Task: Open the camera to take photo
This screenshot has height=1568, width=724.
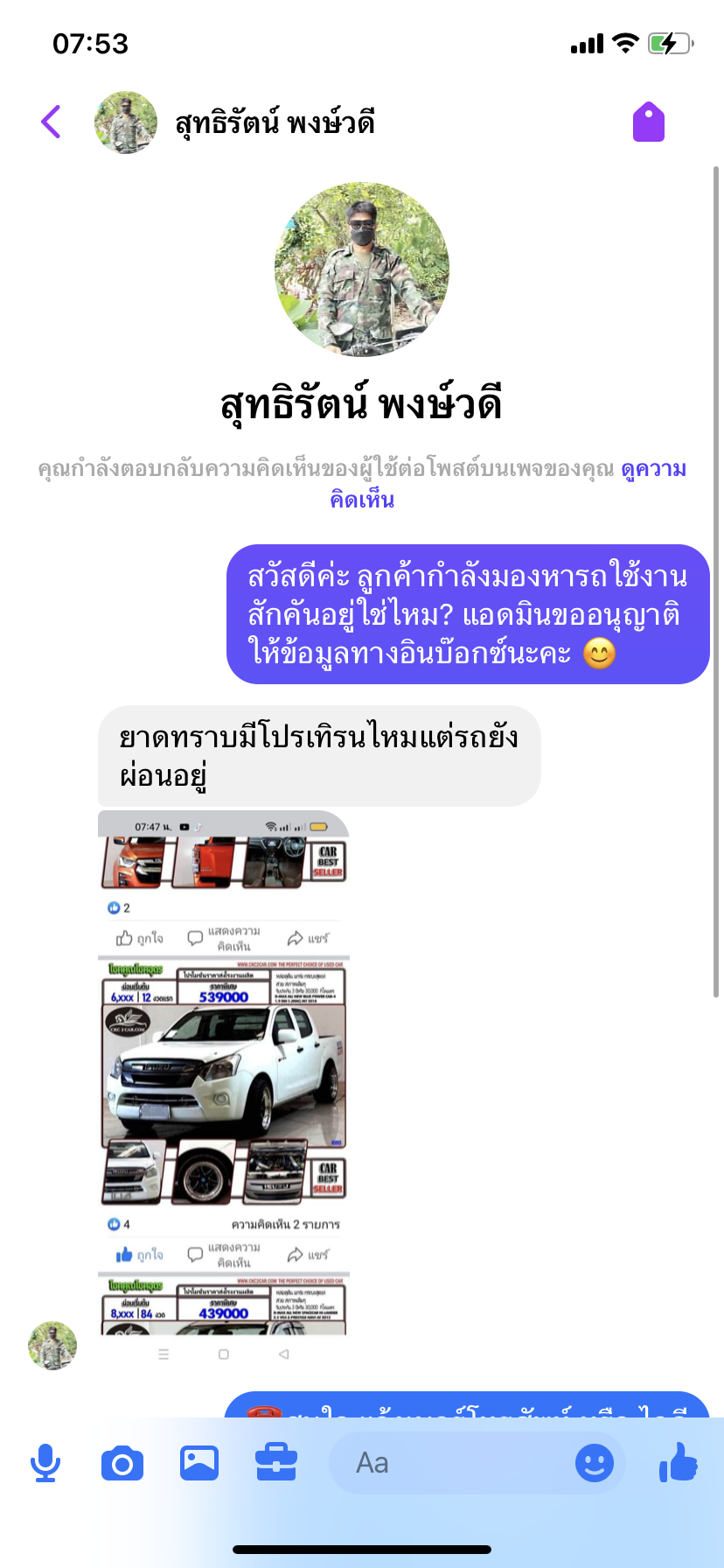Action: click(x=122, y=1463)
